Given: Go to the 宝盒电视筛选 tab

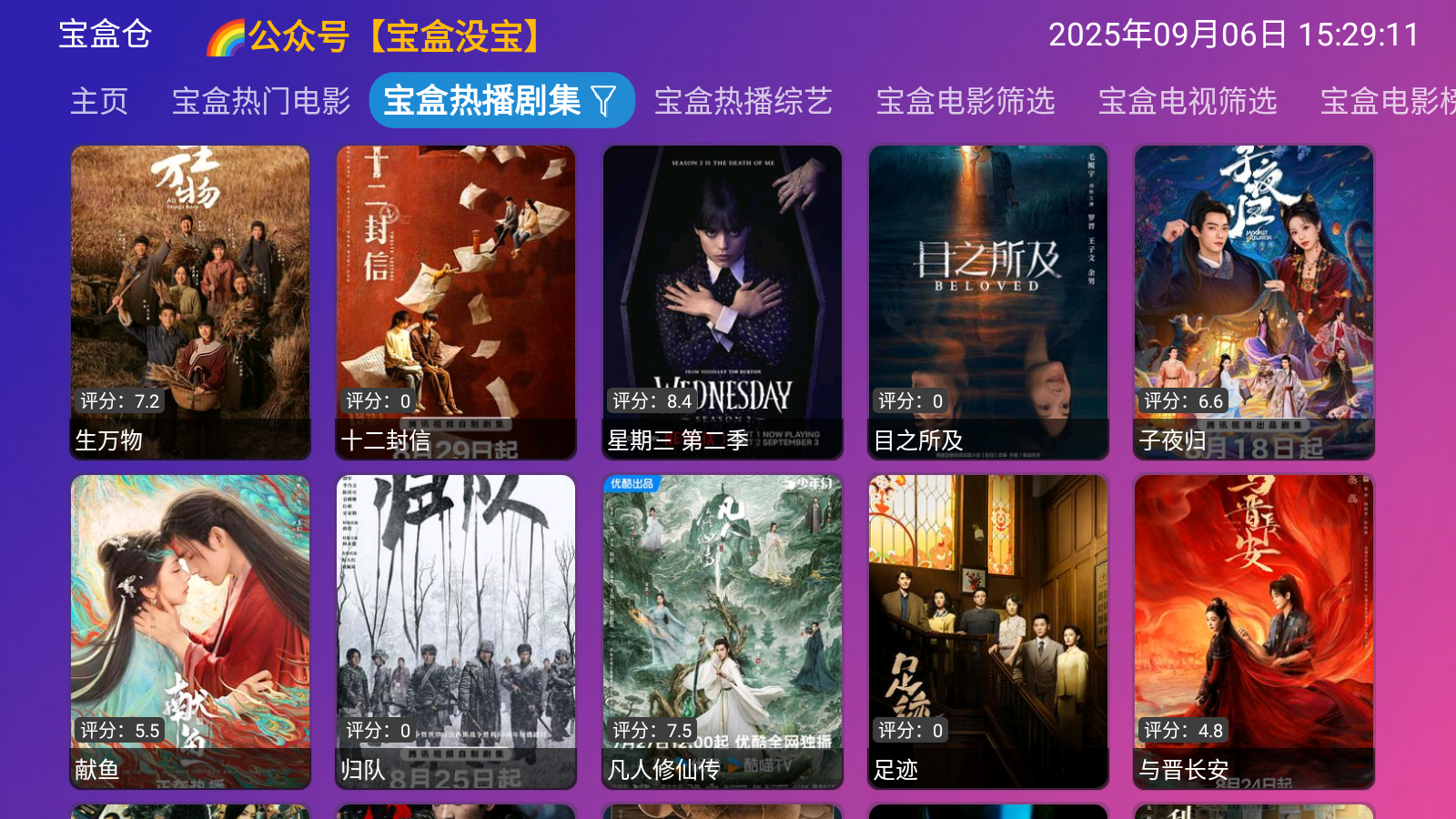Looking at the screenshot, I should click(x=1187, y=101).
